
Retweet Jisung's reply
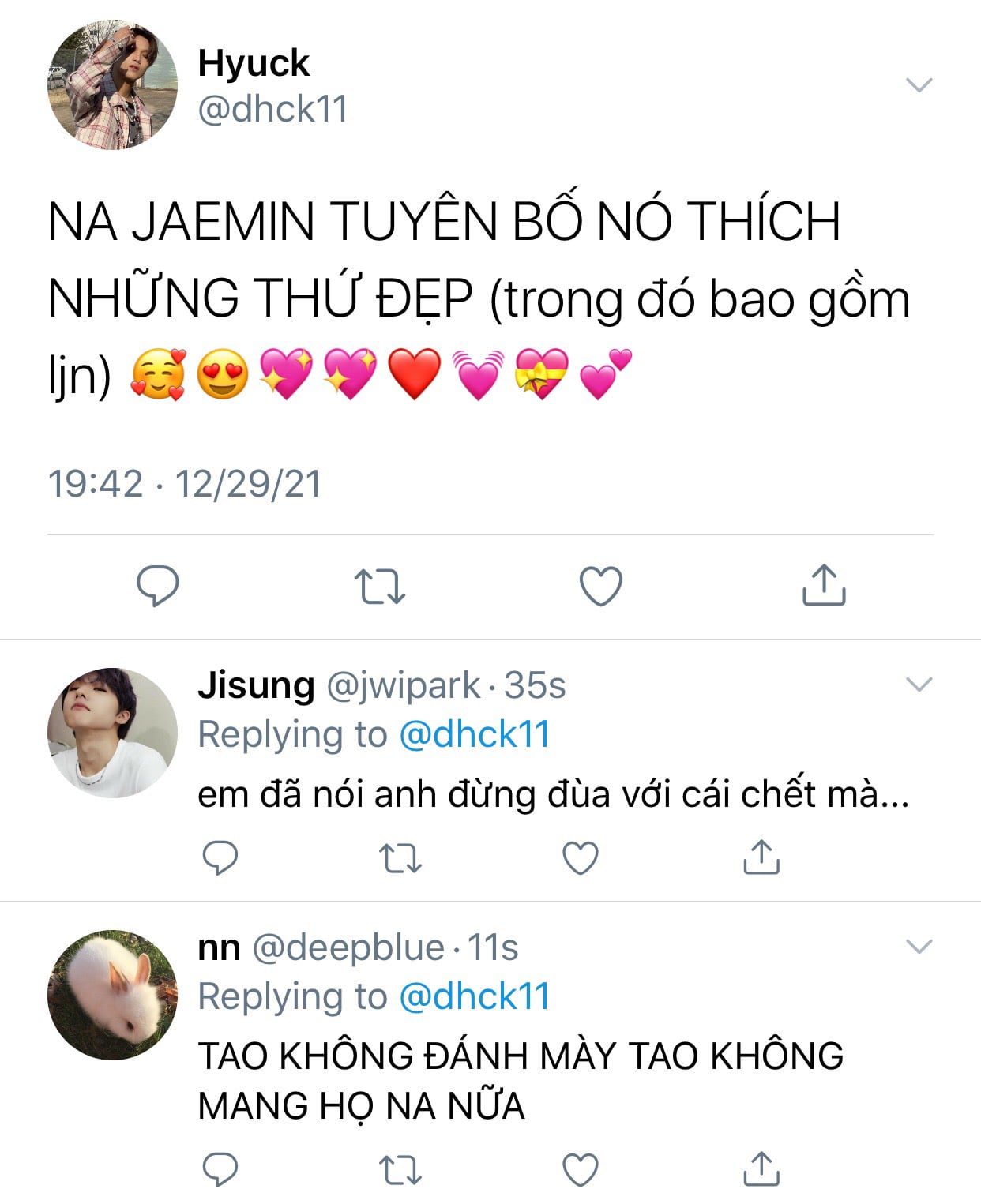(400, 858)
